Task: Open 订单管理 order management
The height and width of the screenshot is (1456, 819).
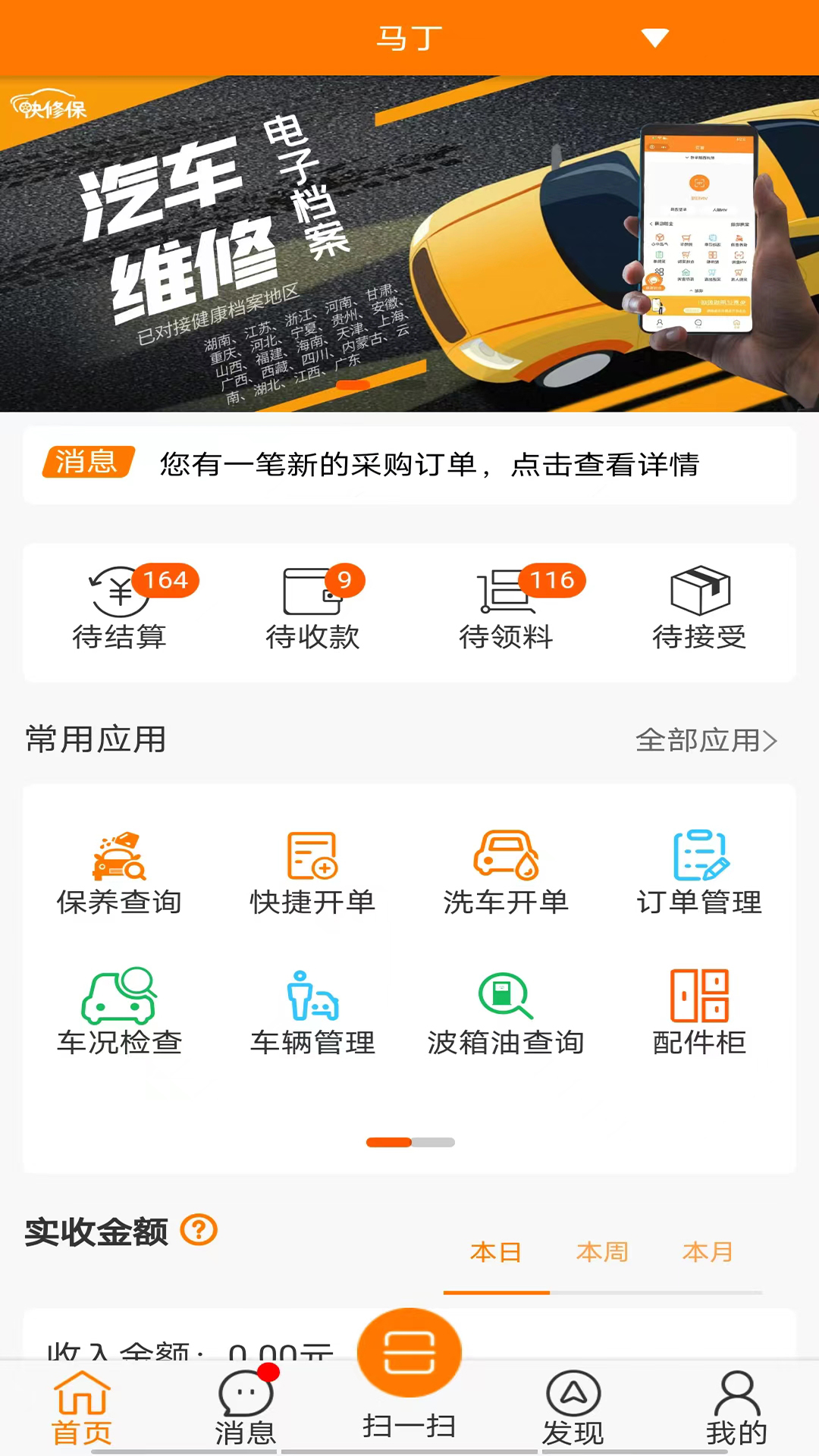Action: coord(699,874)
